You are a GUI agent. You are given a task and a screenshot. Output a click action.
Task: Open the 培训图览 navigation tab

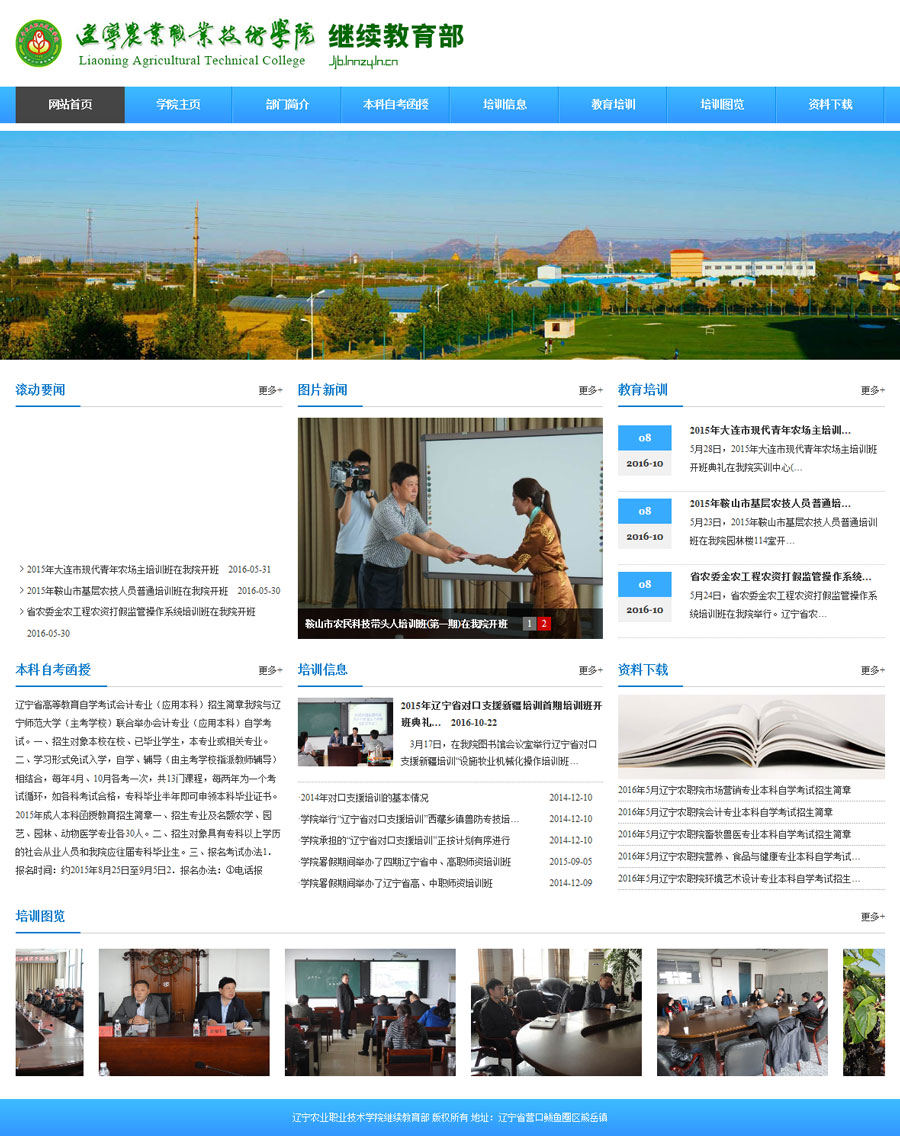721,104
